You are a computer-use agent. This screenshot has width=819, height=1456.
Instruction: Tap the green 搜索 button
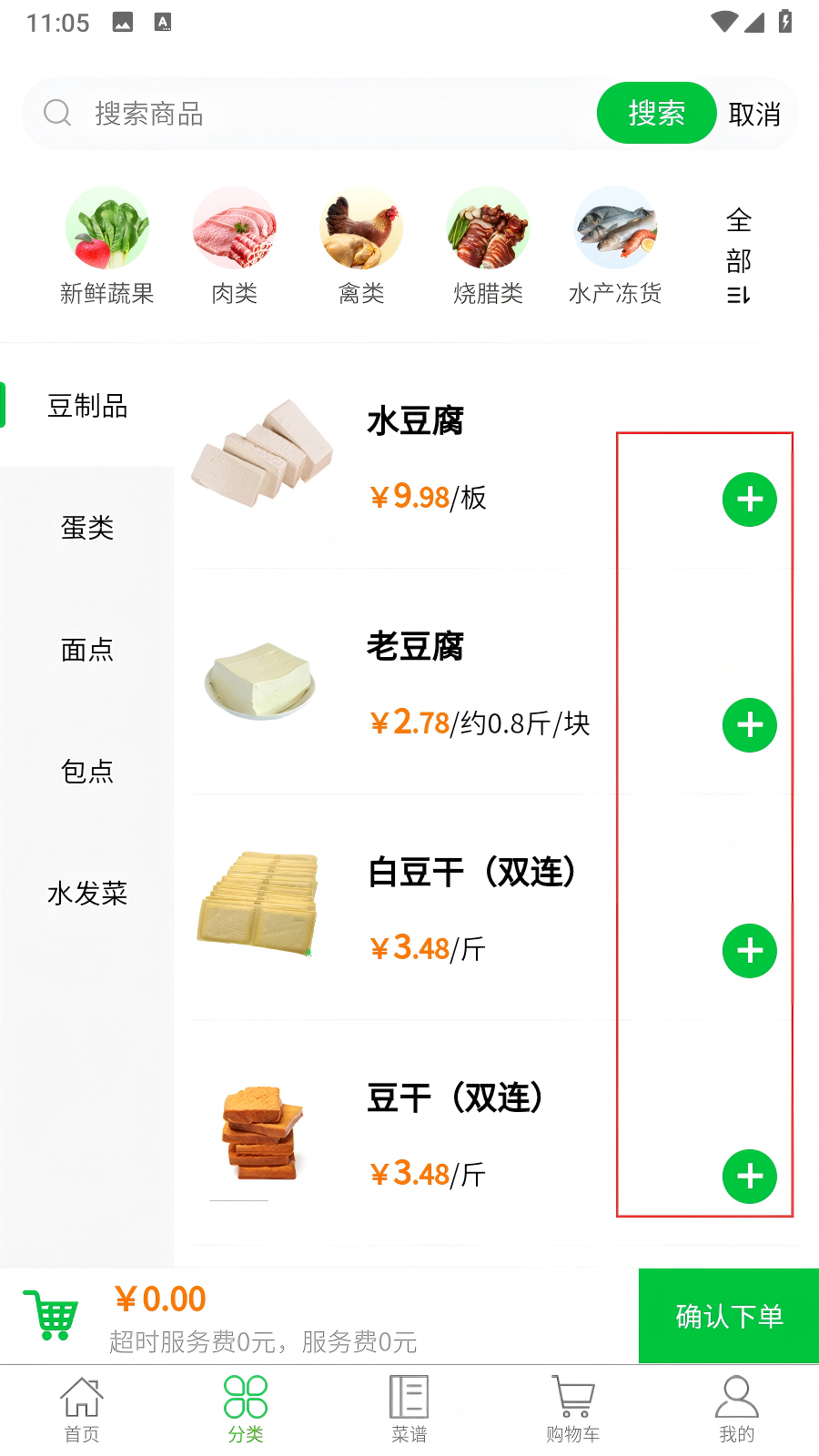[656, 114]
